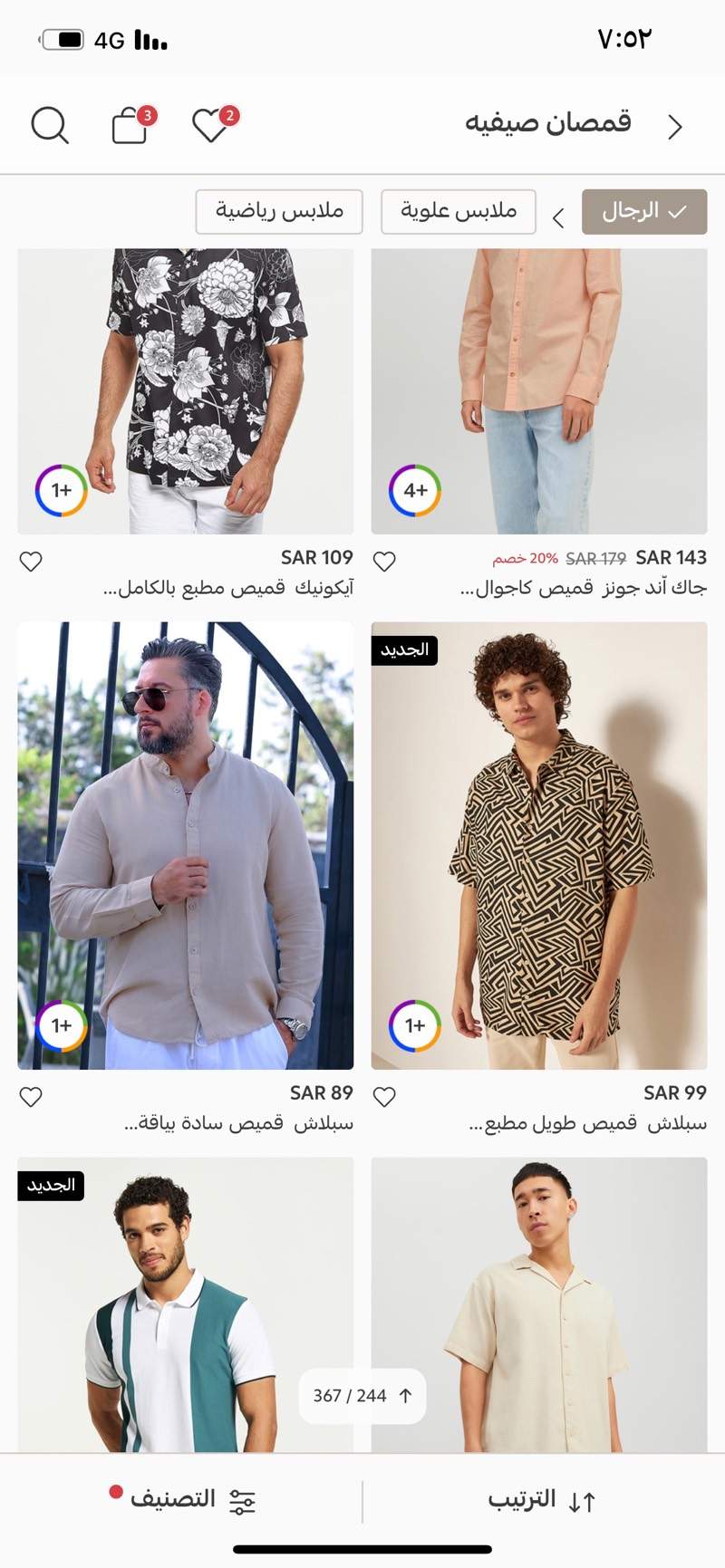Open the wishlist heart in the top bar

tap(211, 125)
